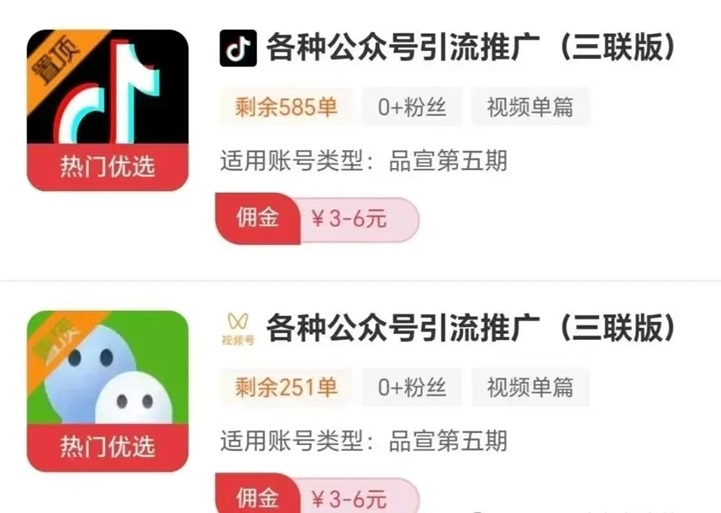
Task: Open the 视频号 task with 剩余251单
Action: (x=469, y=327)
